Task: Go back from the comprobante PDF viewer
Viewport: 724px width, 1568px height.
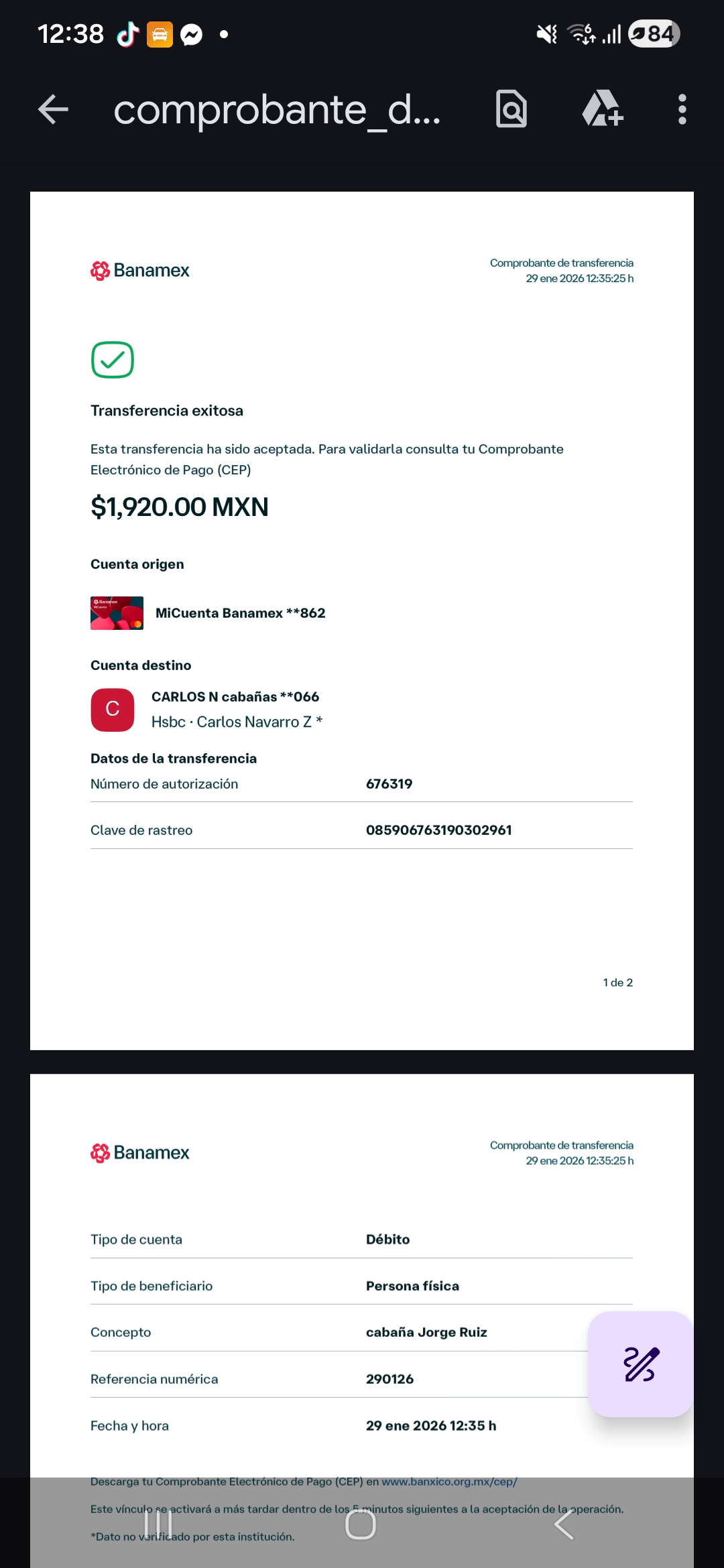Action: click(x=54, y=109)
